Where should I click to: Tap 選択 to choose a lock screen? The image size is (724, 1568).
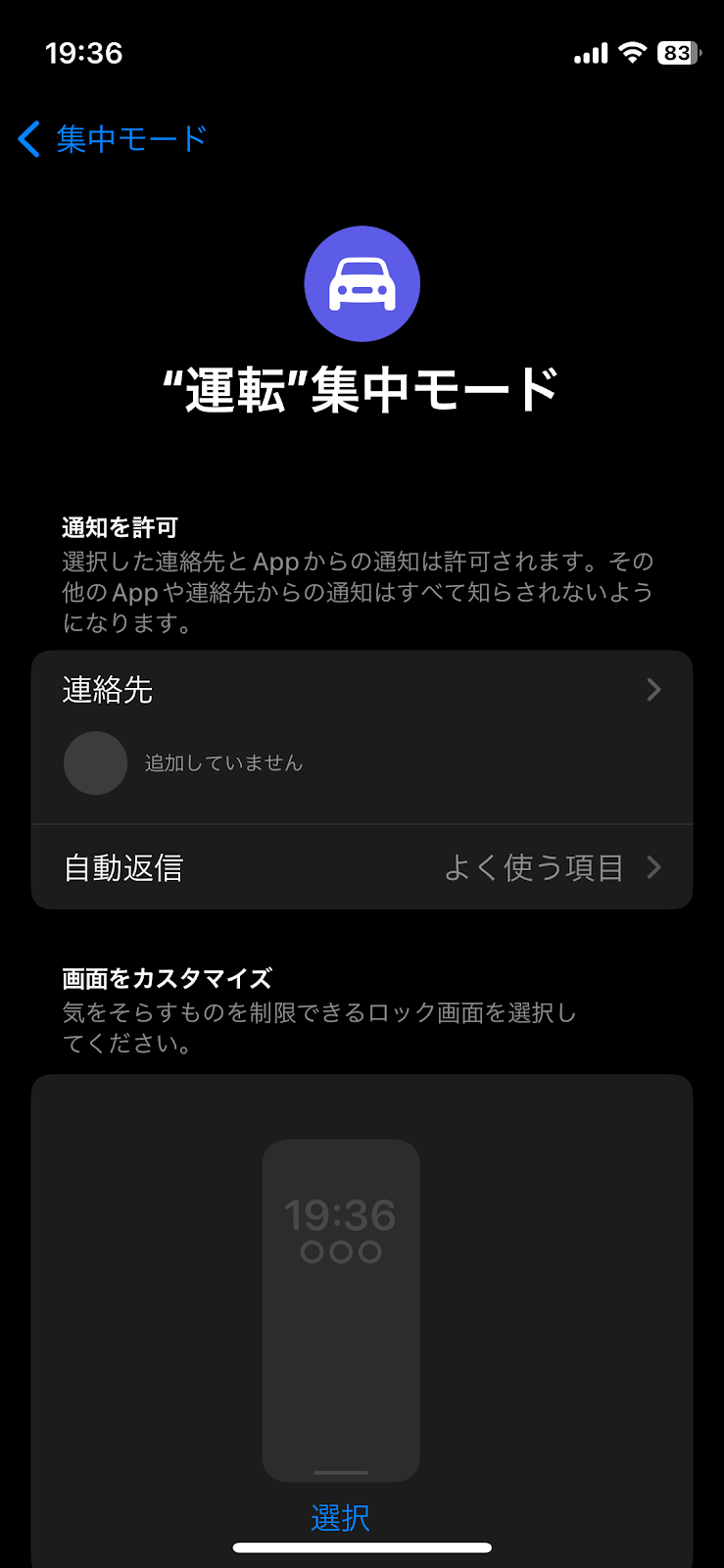[340, 1518]
